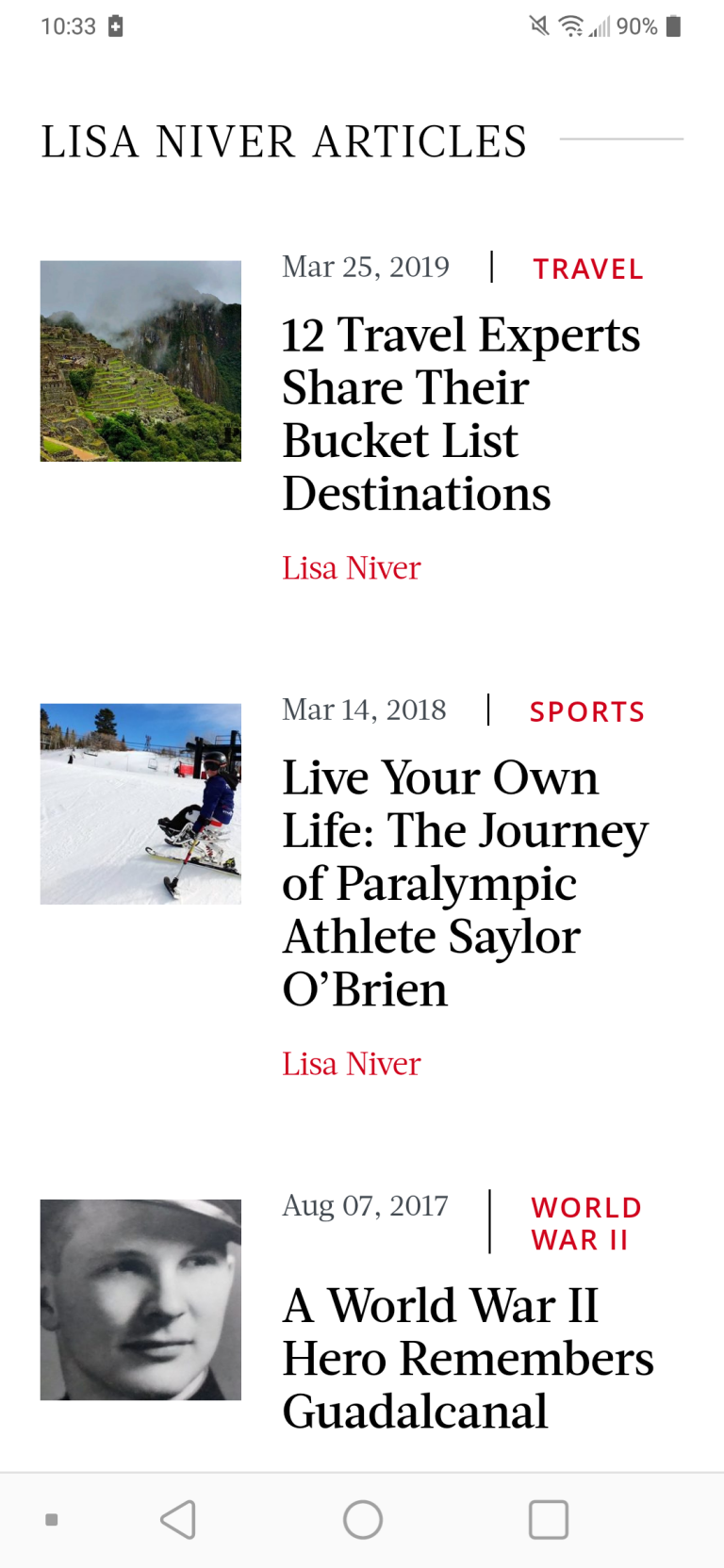Open the soldier portrait thumbnail
Screen dimensions: 724x1568
[140, 1299]
